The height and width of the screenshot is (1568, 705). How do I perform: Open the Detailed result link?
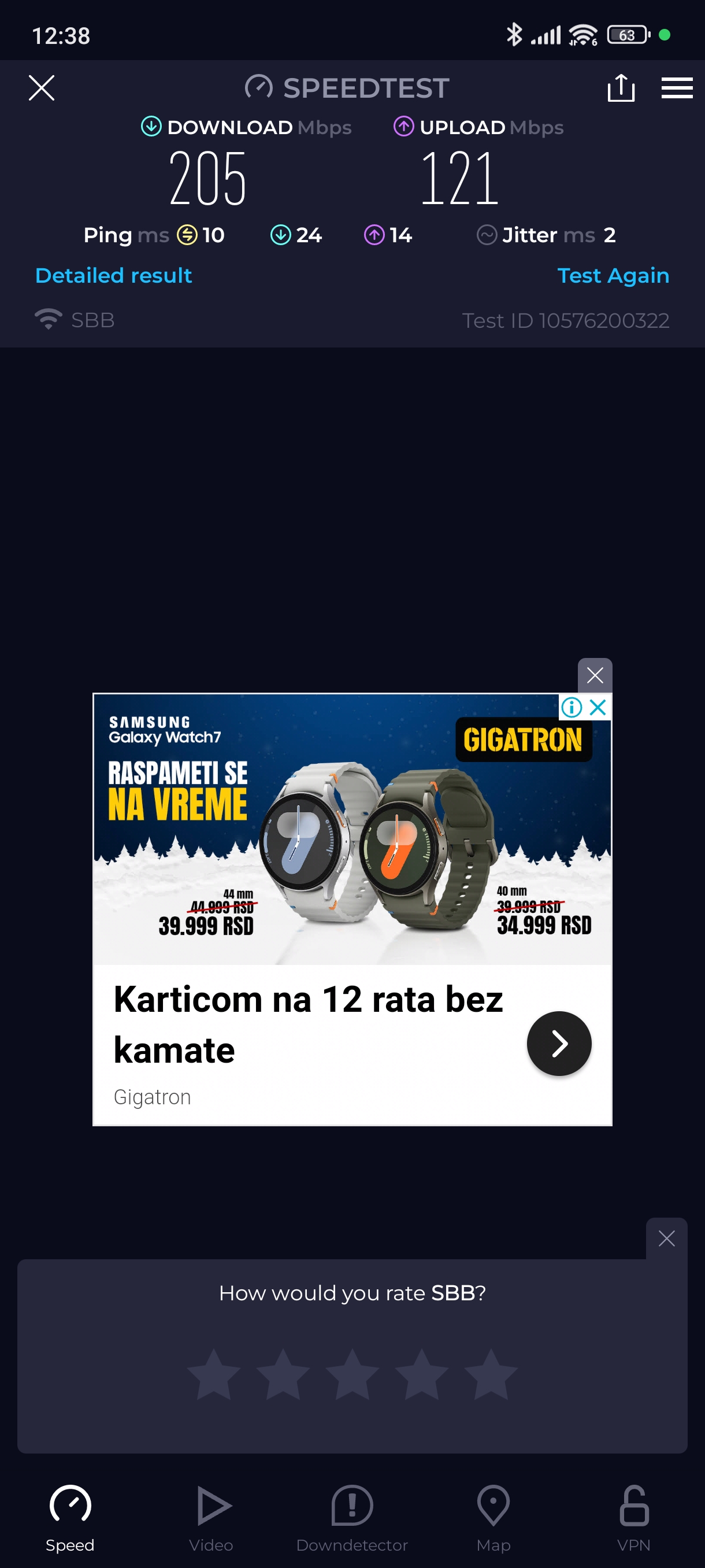click(x=113, y=275)
